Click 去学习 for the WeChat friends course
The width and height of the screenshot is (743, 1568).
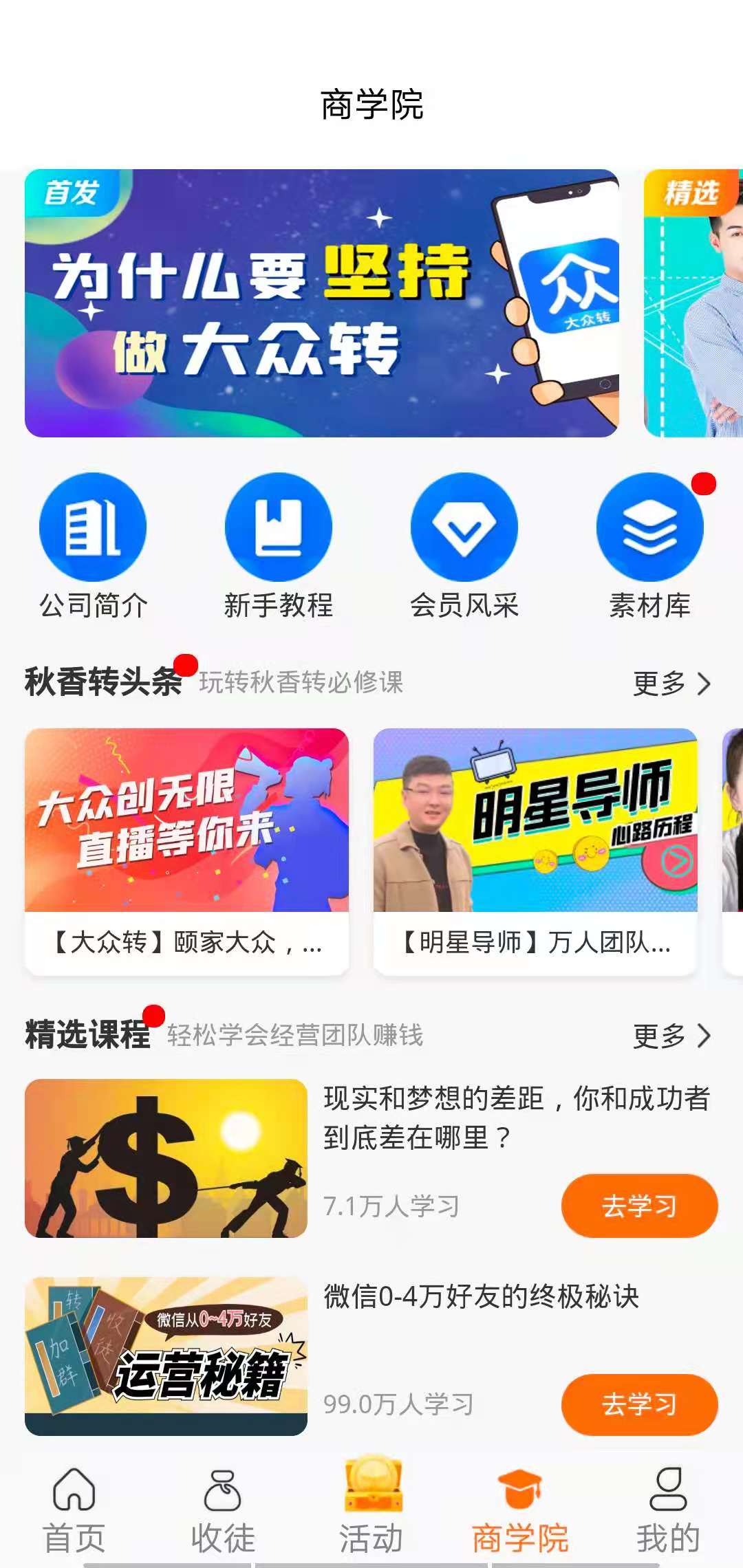[x=638, y=1403]
